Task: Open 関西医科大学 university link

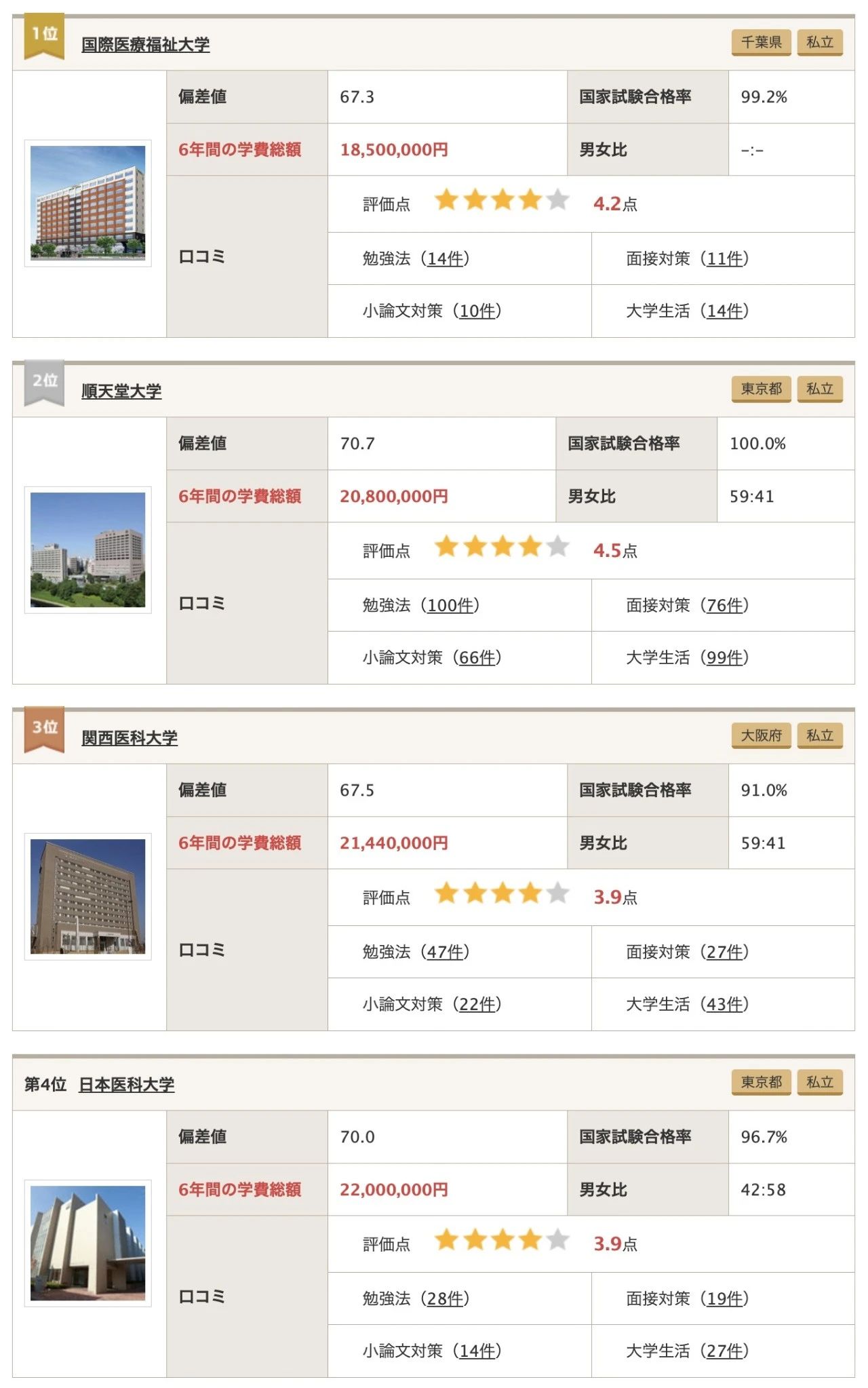Action: [129, 738]
